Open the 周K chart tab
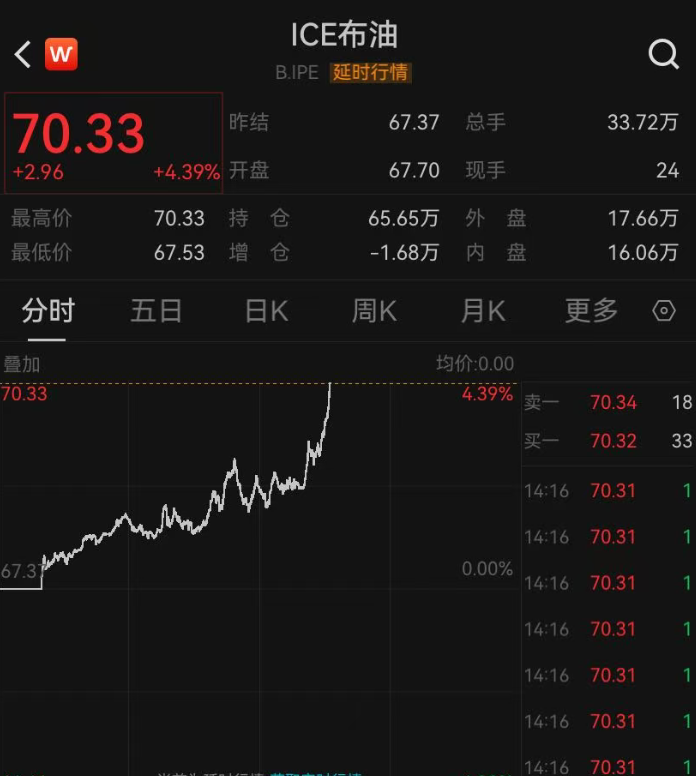Screen dimensions: 696x776 (x=374, y=311)
